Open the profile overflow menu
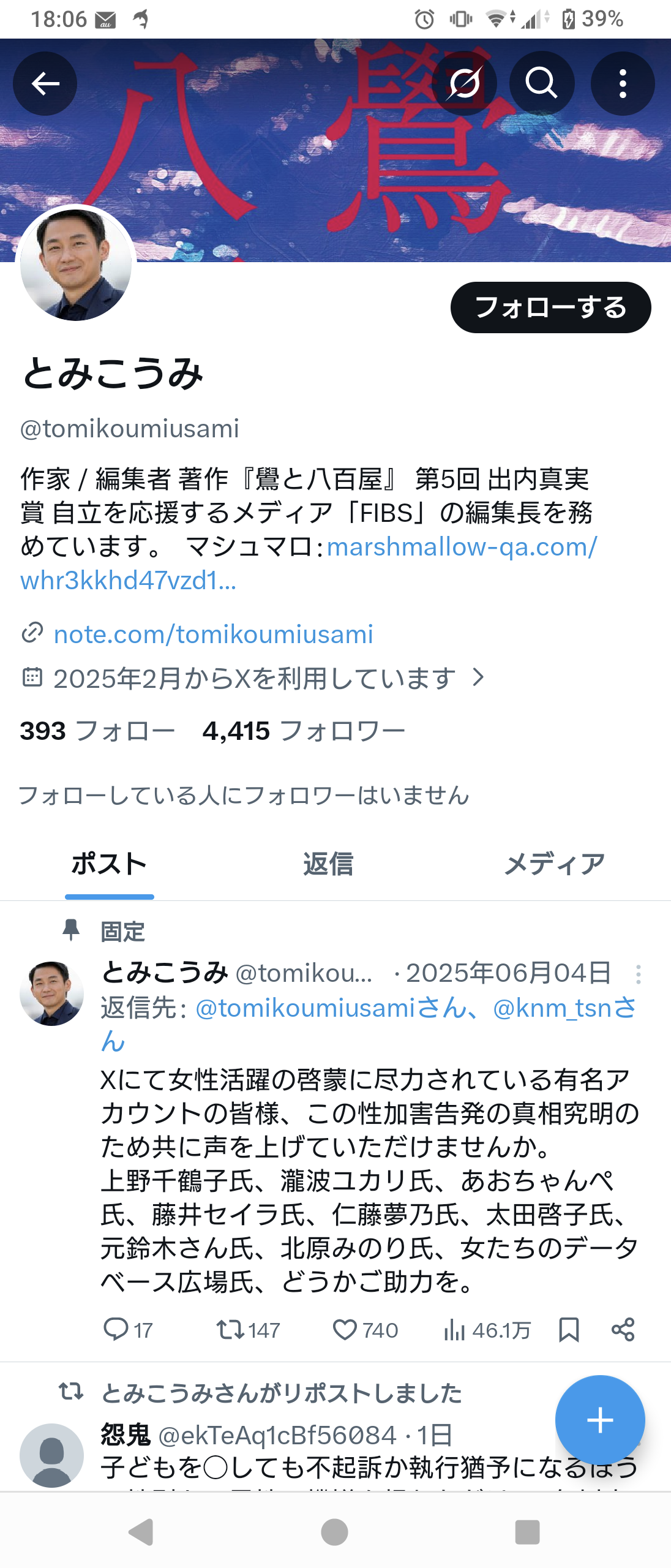Screen dimensions: 671x1568 pyautogui.click(x=622, y=83)
